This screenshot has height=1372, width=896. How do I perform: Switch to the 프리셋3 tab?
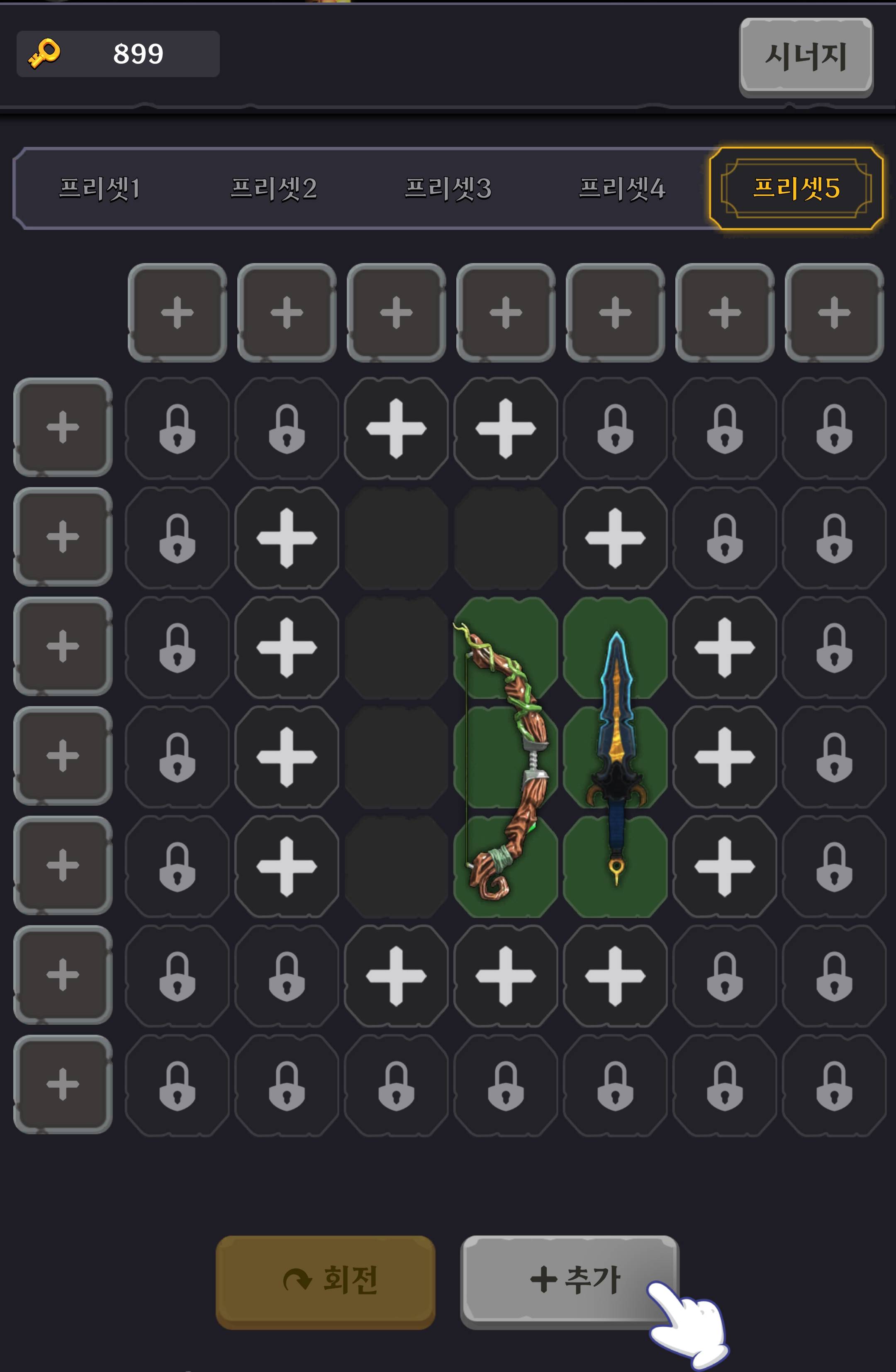tap(448, 188)
